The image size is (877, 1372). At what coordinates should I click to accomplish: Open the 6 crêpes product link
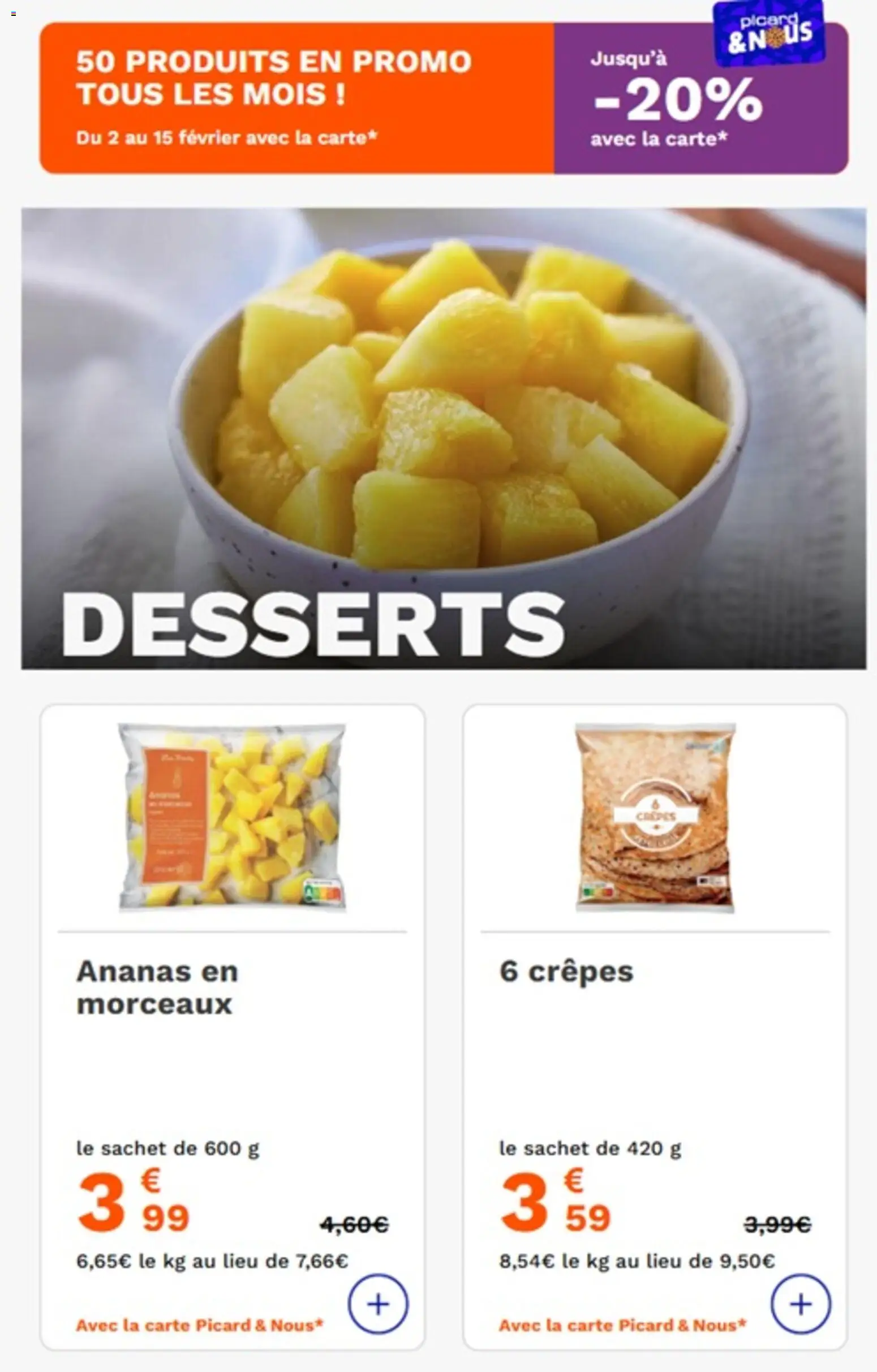[566, 973]
